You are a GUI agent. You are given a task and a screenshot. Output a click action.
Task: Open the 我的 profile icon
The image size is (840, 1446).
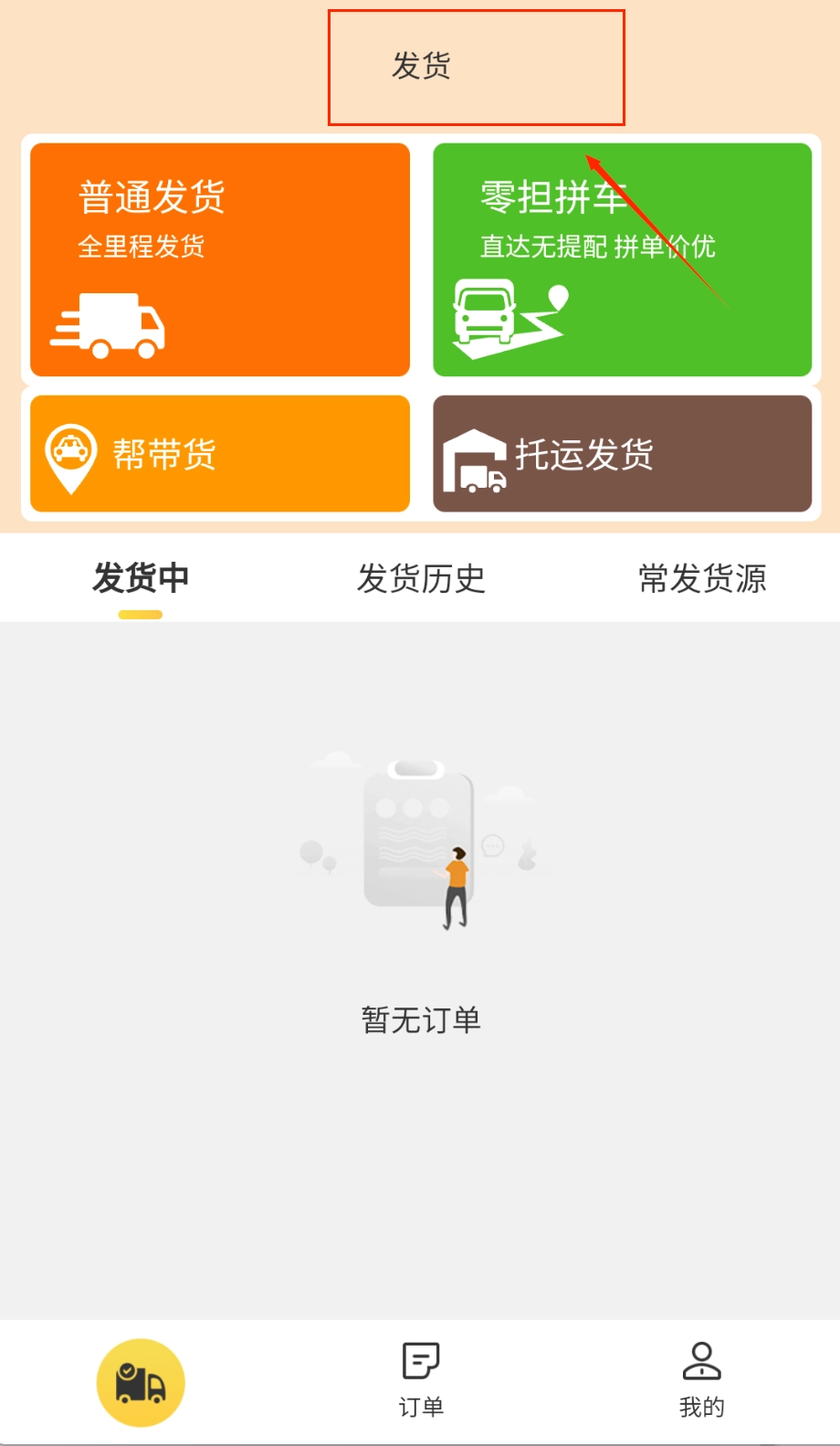(700, 1364)
